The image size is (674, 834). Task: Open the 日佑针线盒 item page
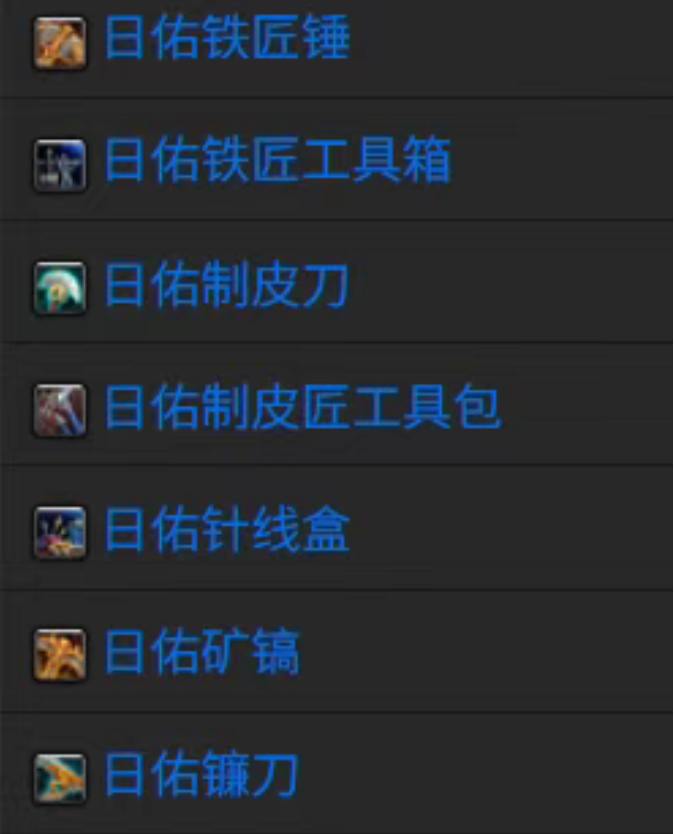(227, 531)
